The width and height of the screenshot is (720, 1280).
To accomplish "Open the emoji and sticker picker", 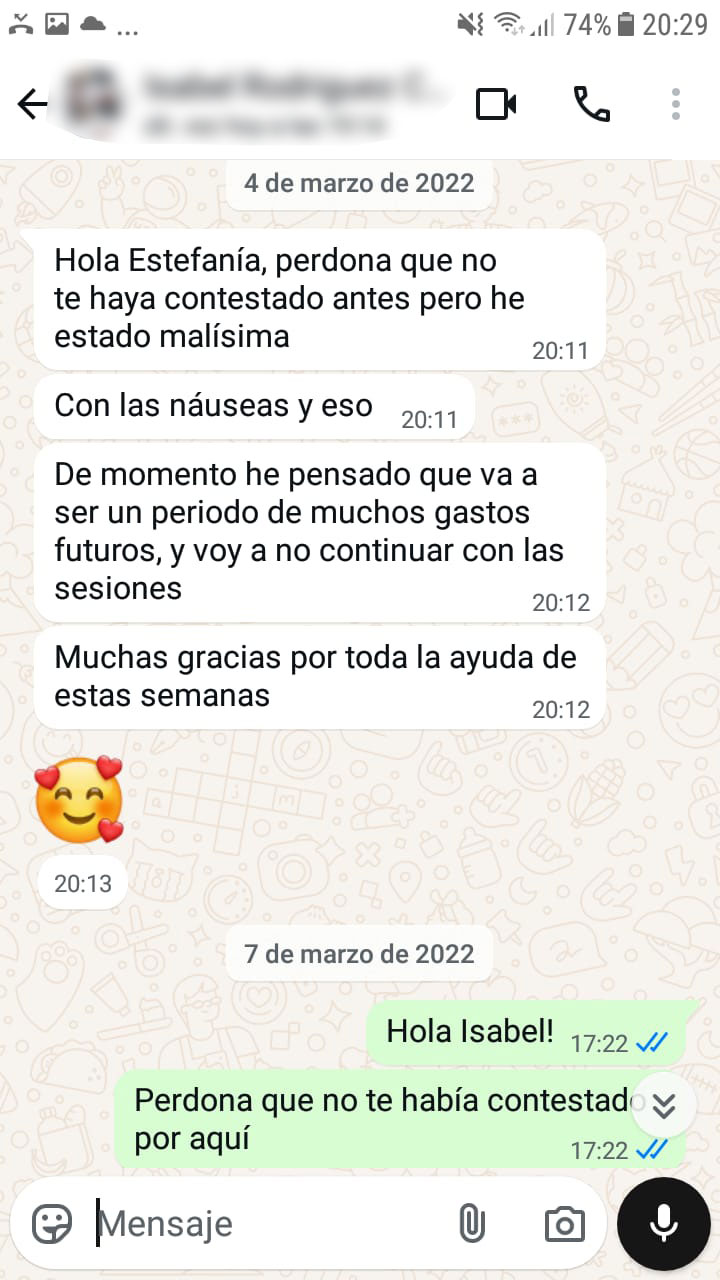I will [x=52, y=1223].
